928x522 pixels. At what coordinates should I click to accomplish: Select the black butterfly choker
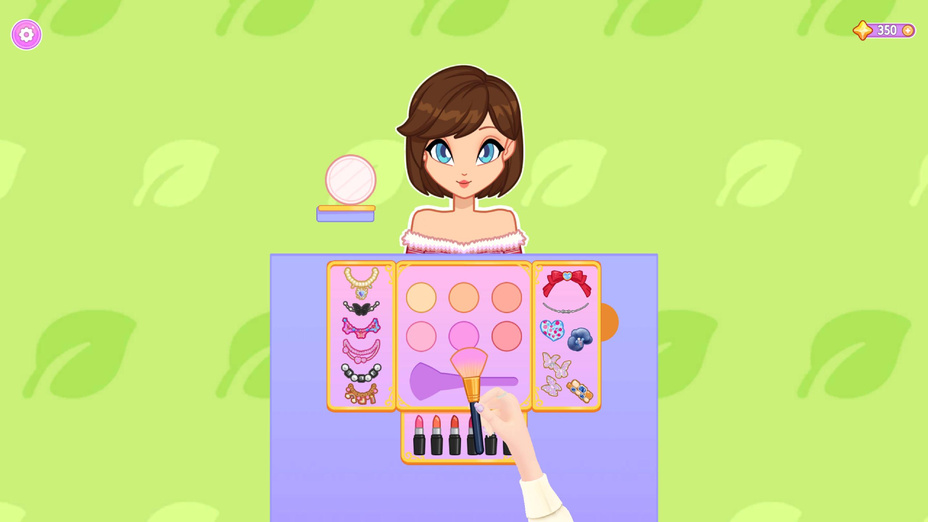pyautogui.click(x=361, y=308)
